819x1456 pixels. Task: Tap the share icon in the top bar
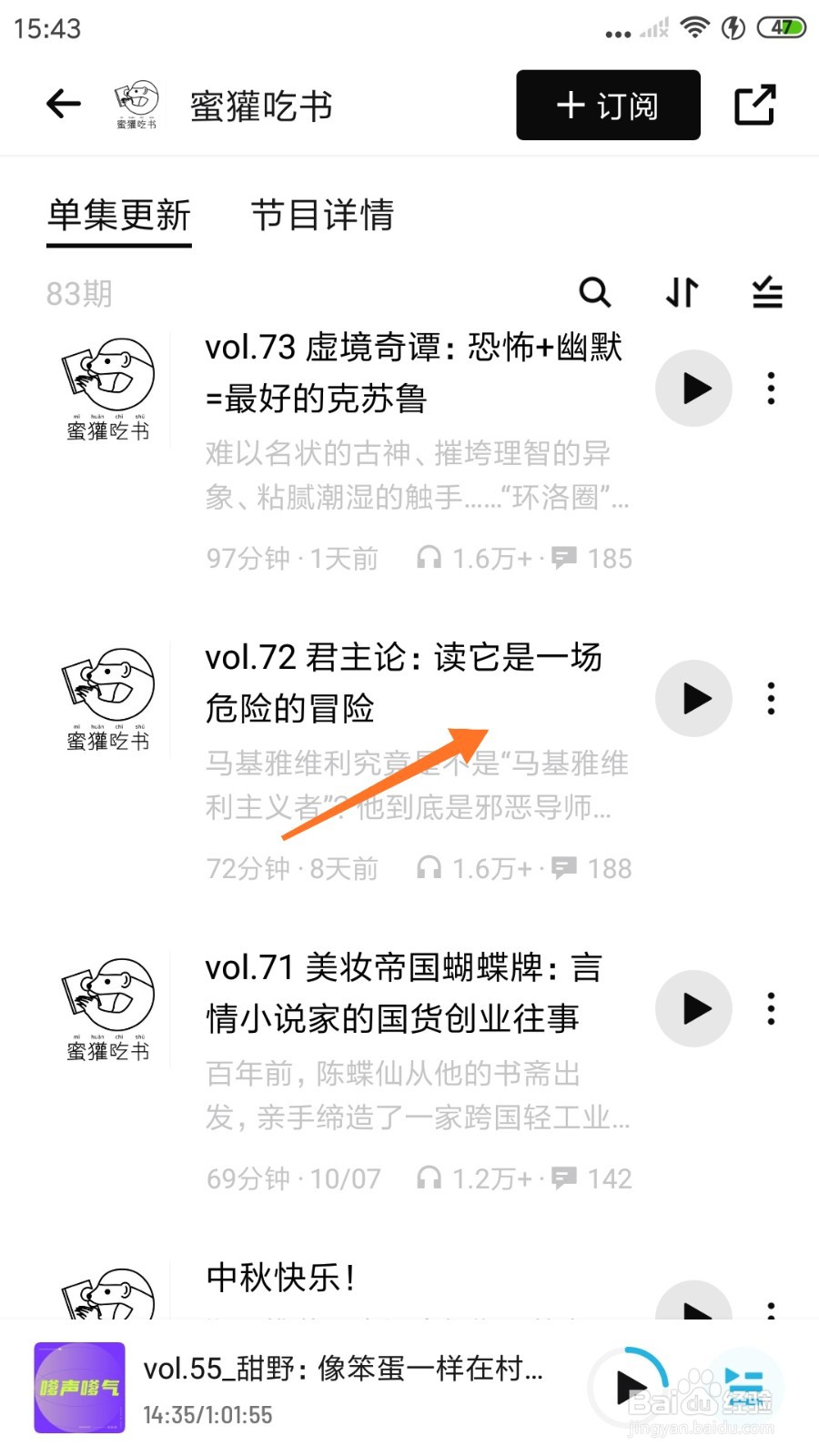(x=755, y=104)
